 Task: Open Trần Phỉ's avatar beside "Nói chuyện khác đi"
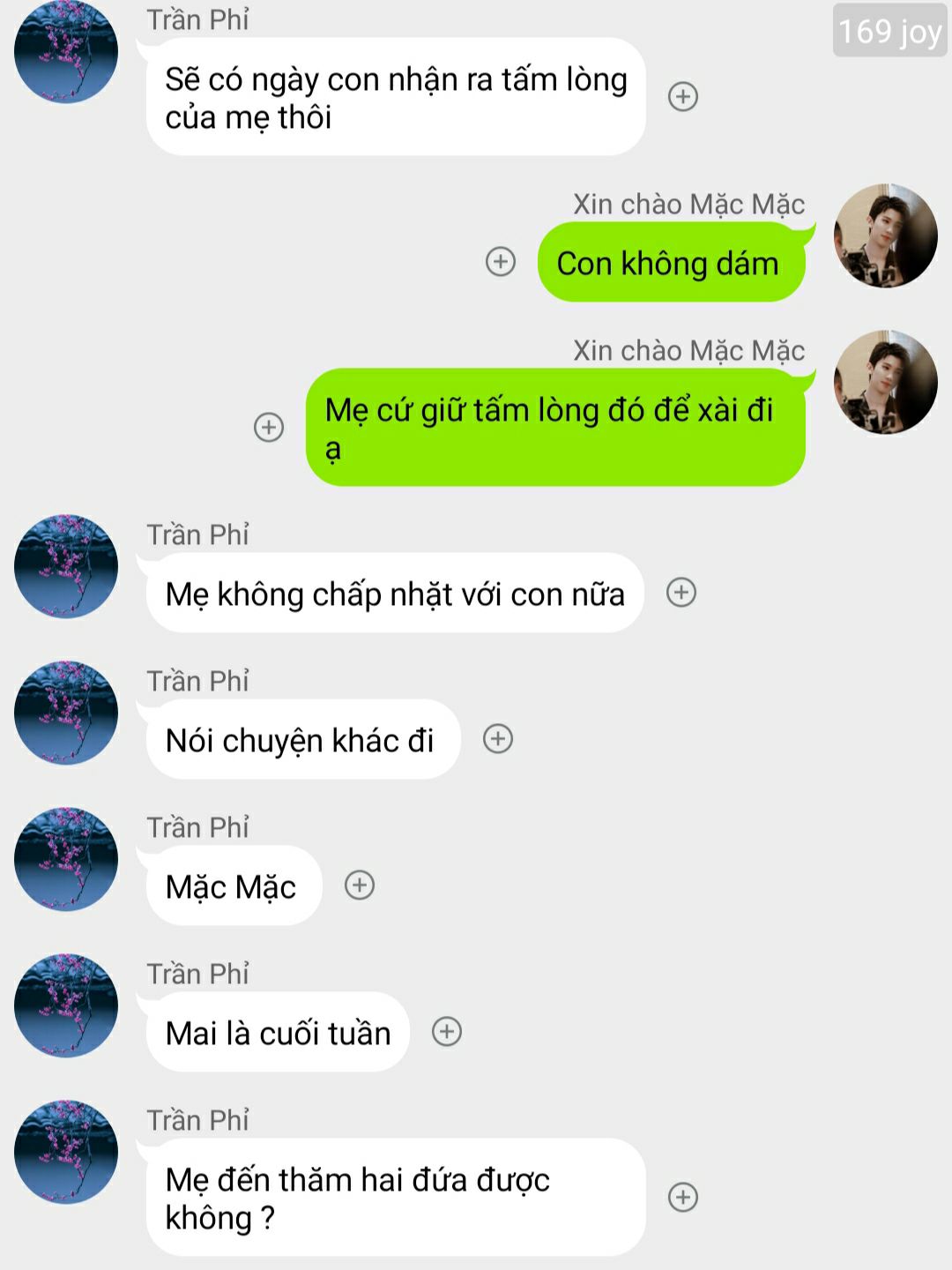click(66, 713)
